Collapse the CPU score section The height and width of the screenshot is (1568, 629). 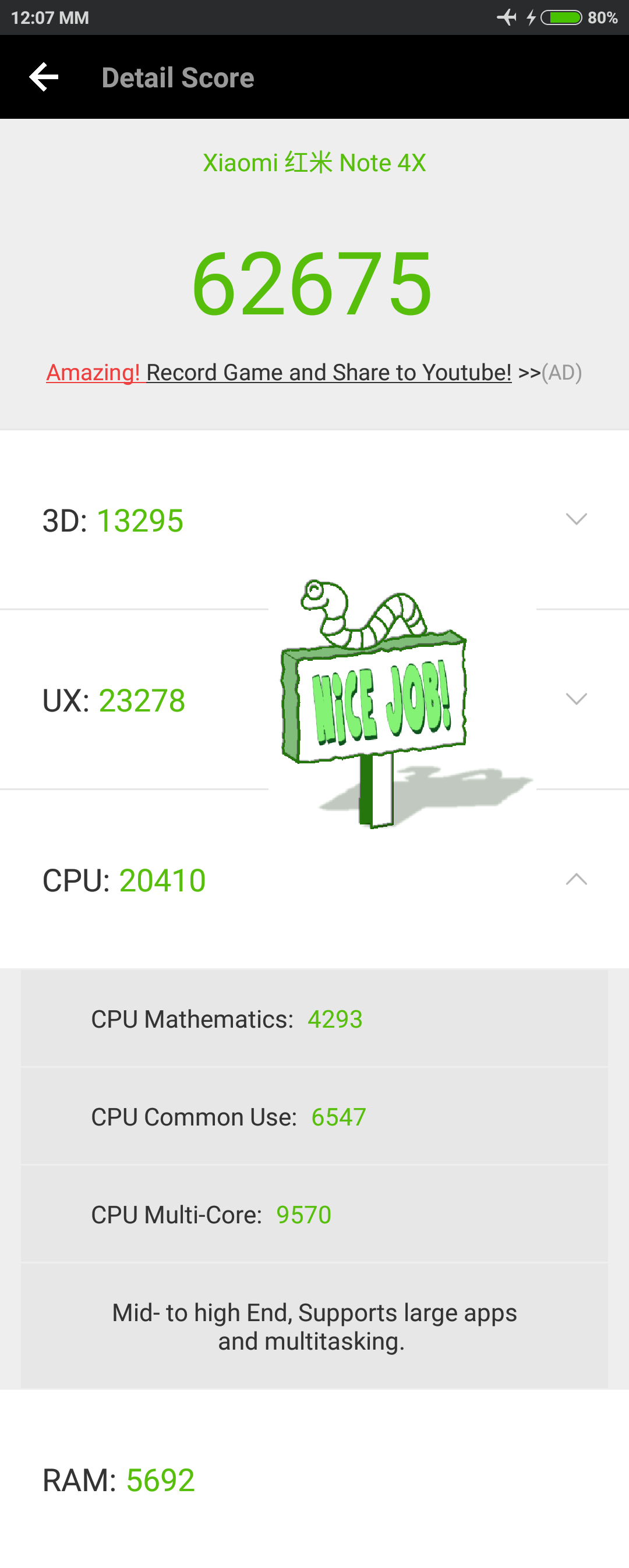pos(575,880)
